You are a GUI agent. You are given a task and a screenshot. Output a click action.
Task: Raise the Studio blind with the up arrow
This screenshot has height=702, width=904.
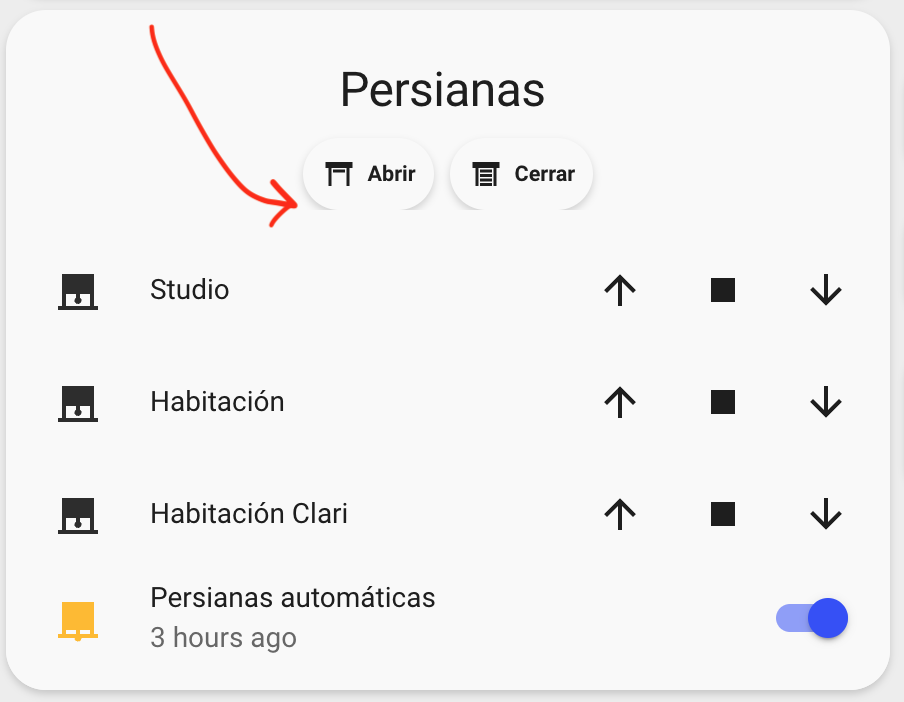click(x=620, y=291)
